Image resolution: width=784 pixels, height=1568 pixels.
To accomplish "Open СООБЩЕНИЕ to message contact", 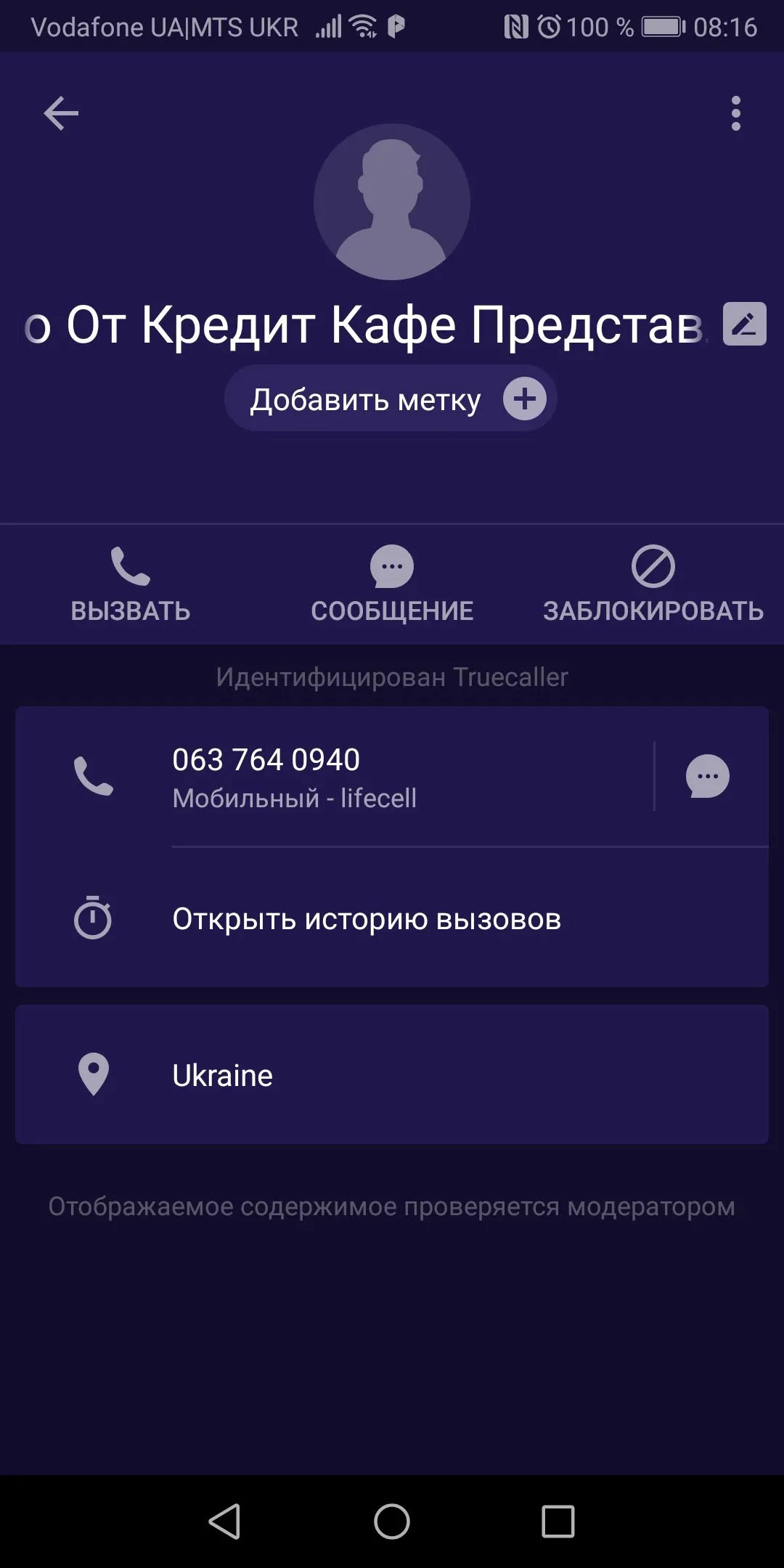I will point(392,584).
